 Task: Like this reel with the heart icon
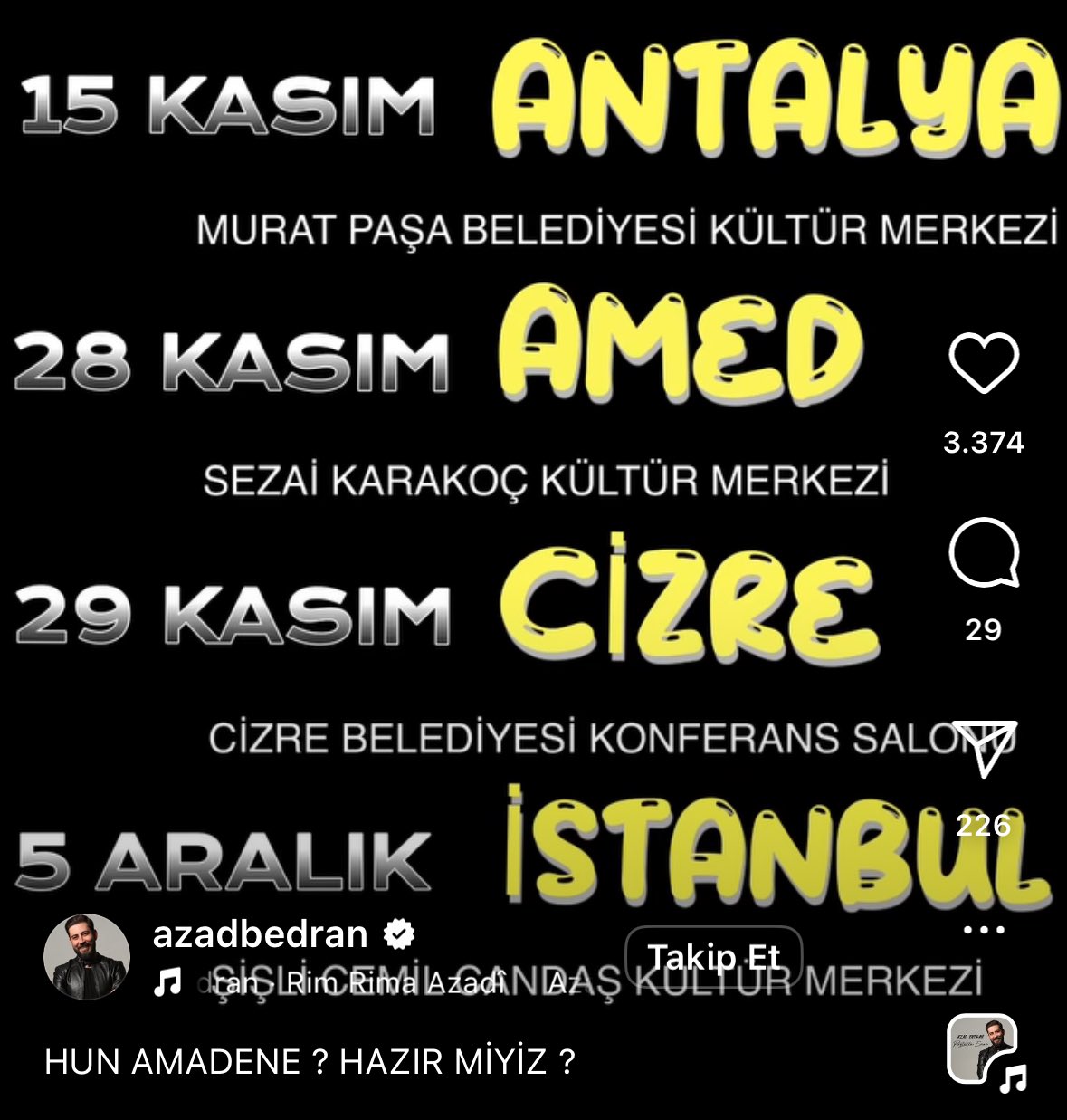point(983,363)
